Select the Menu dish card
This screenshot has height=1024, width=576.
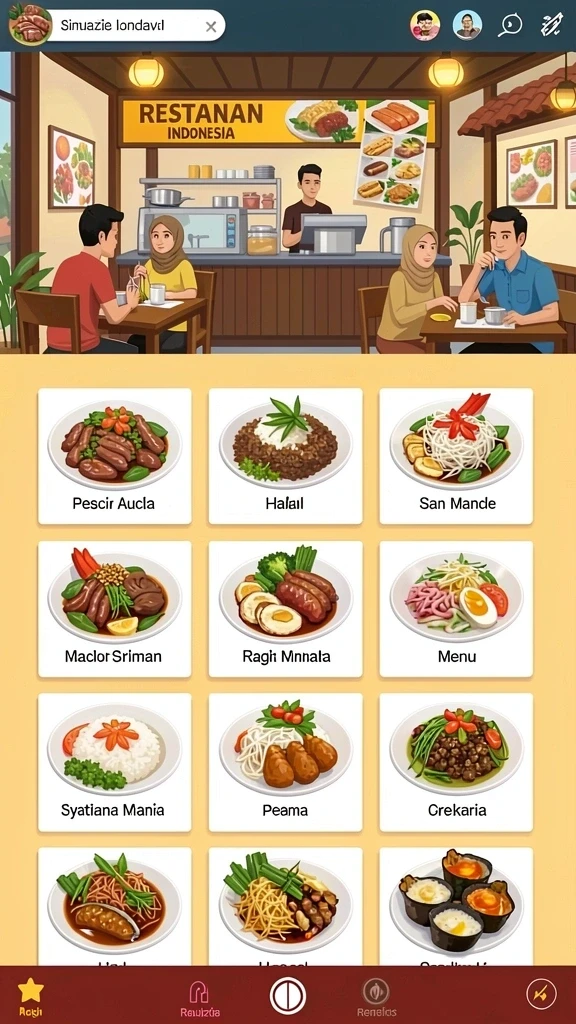tap(456, 609)
